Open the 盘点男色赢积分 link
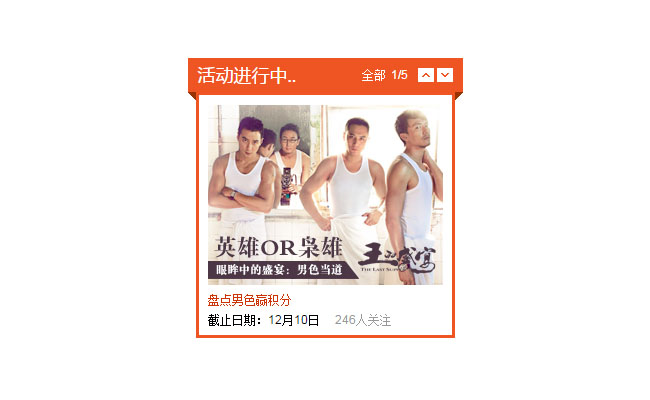The height and width of the screenshot is (400, 650). click(249, 300)
